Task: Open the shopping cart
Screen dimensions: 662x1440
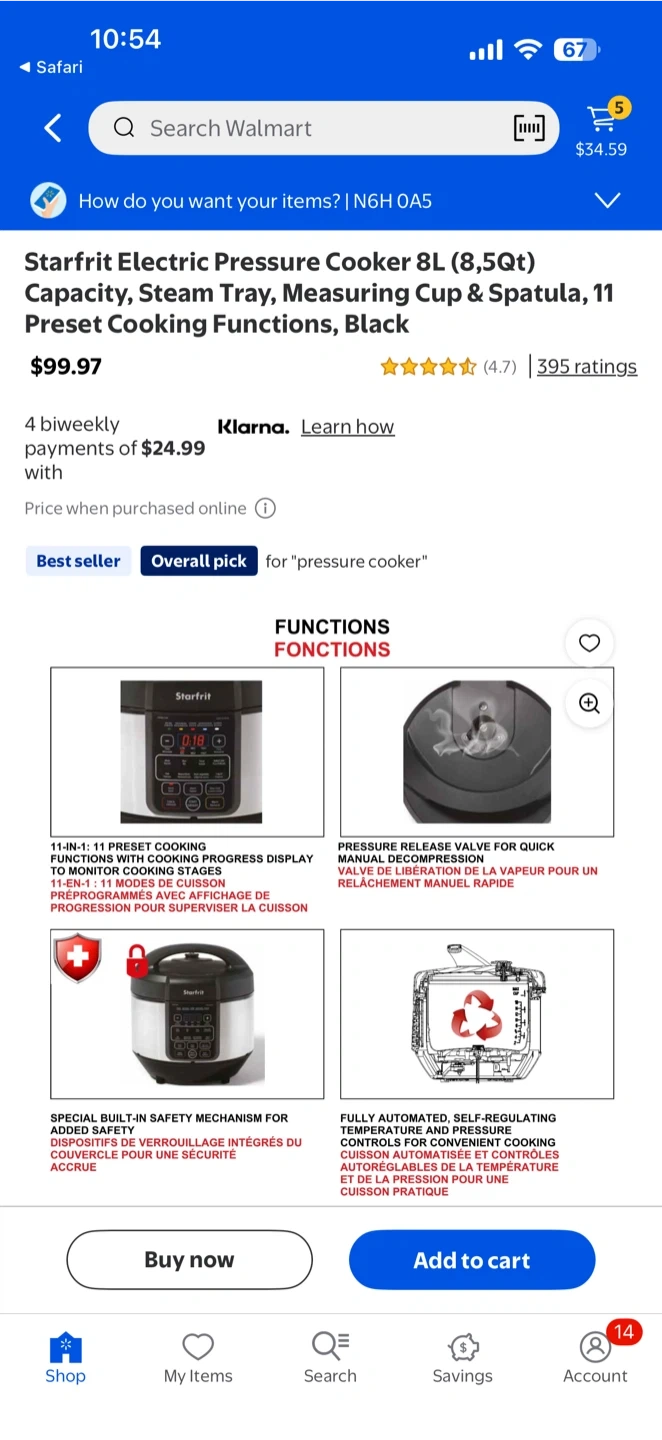Action: tap(602, 130)
